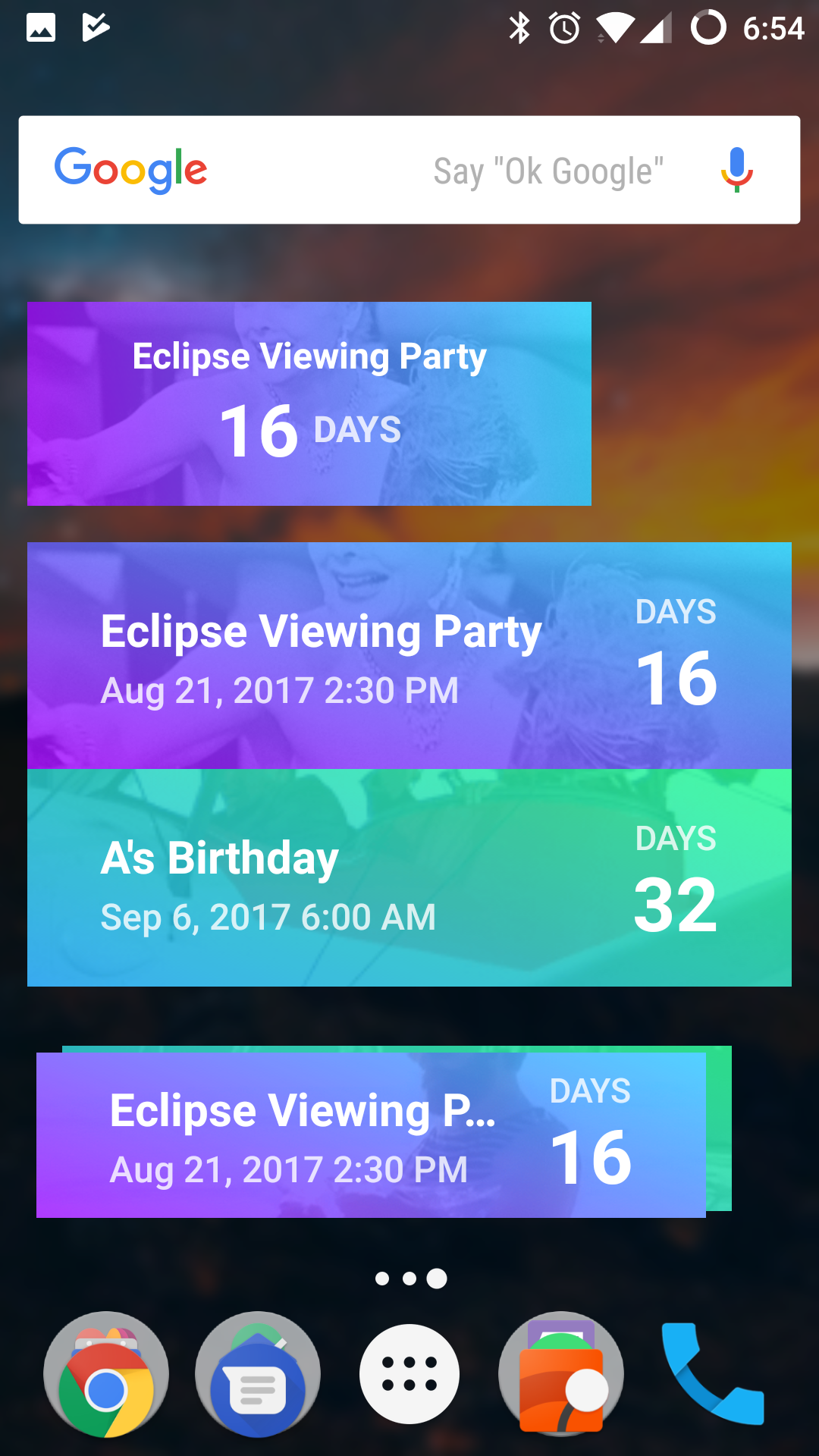
Task: Tap the Say Ok Google prompt
Action: 548,169
